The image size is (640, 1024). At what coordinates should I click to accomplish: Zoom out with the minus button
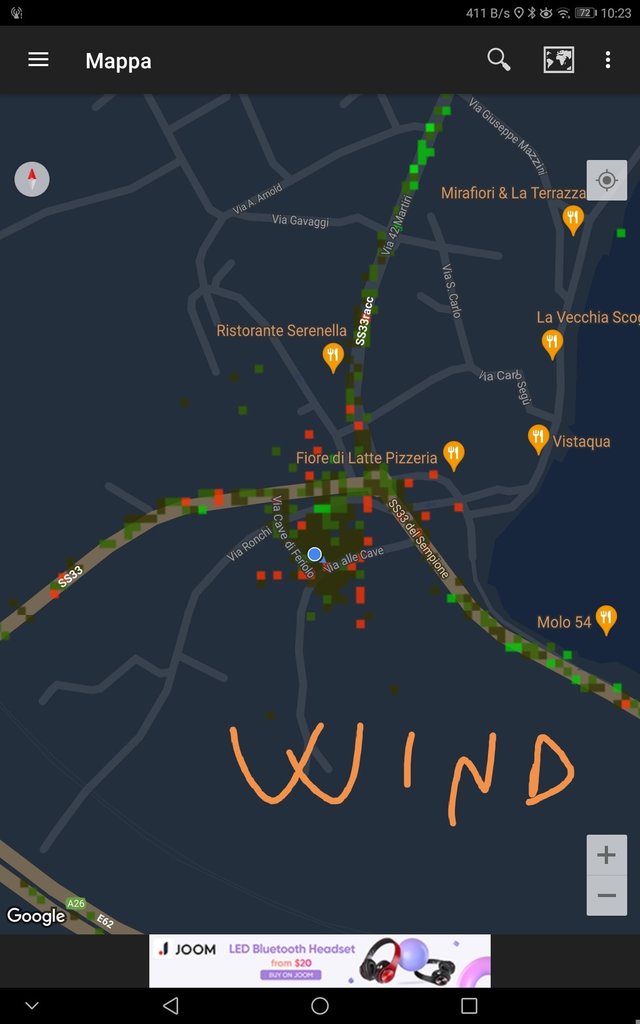click(606, 895)
